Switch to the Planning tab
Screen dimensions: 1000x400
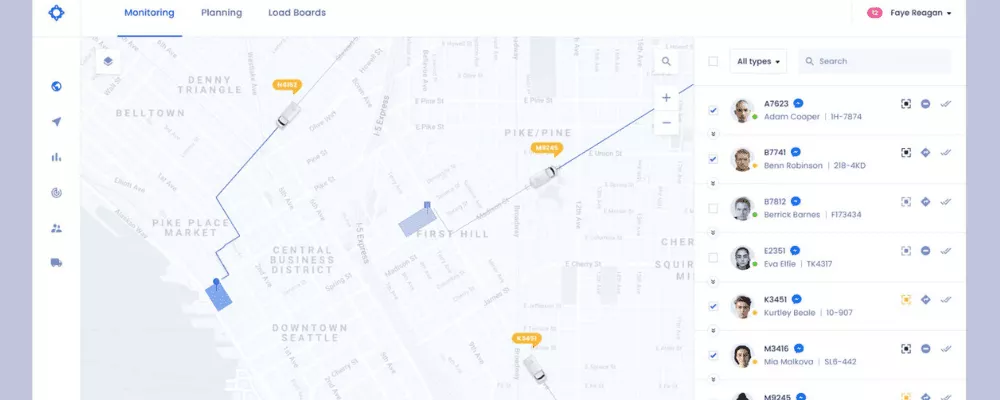pyautogui.click(x=220, y=13)
